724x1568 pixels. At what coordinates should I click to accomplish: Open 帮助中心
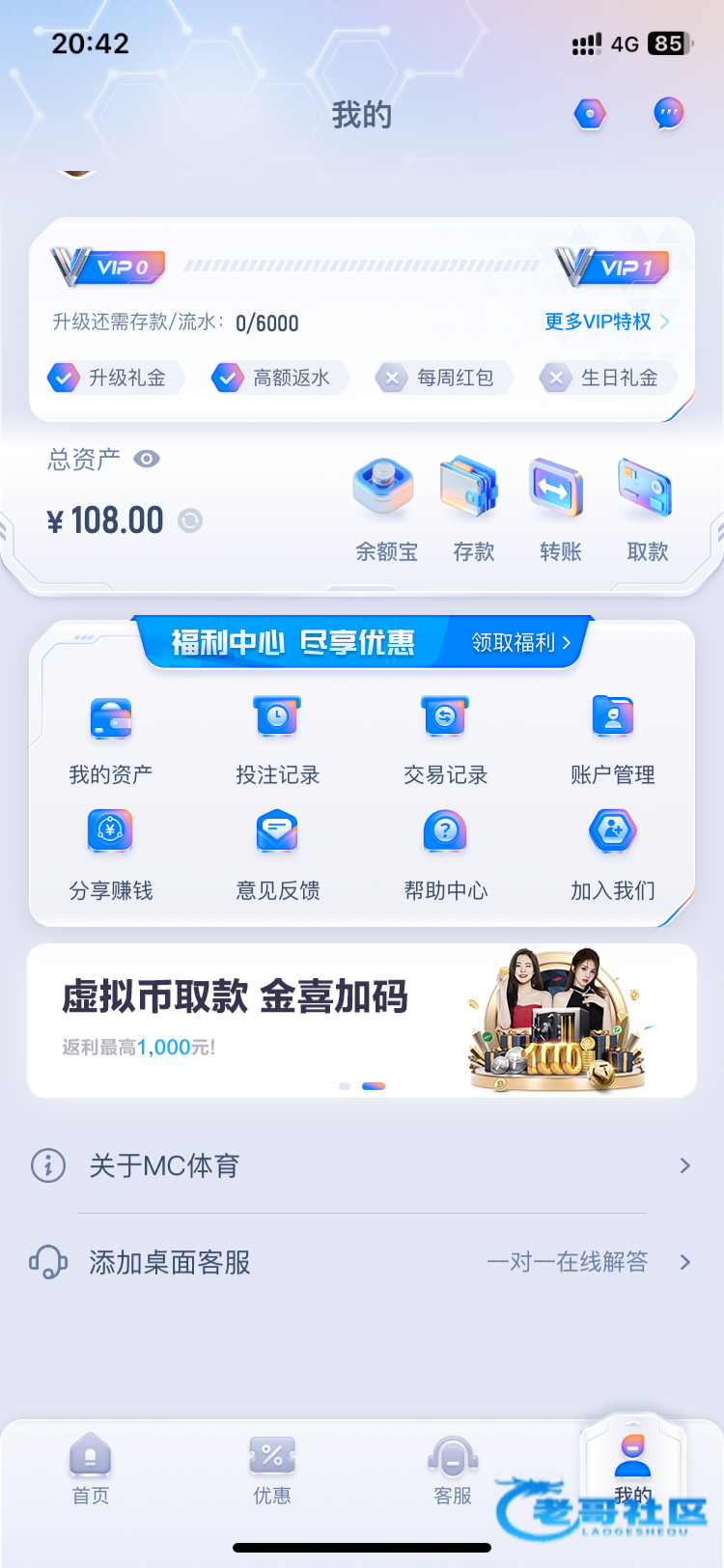(x=445, y=855)
